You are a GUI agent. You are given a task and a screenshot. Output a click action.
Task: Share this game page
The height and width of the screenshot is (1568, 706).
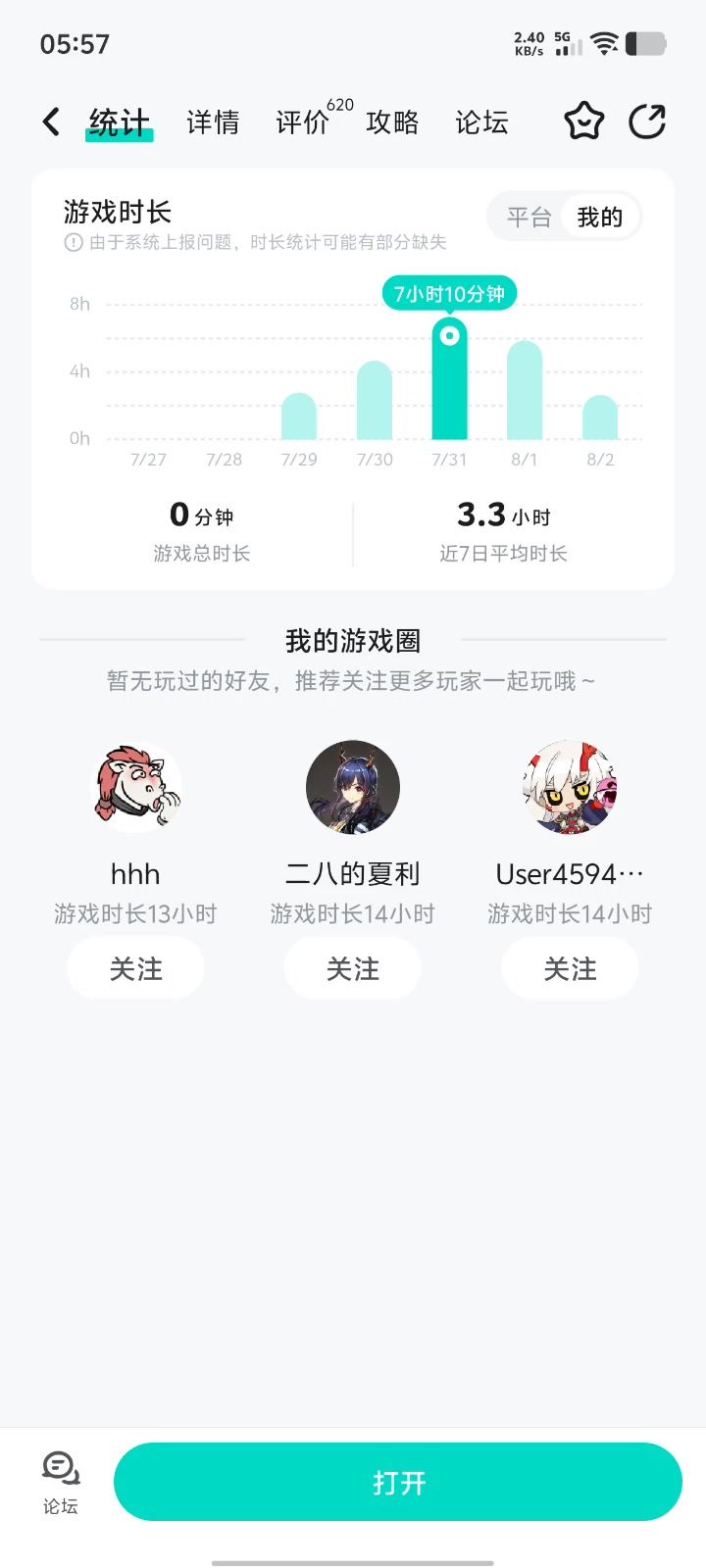tap(647, 122)
